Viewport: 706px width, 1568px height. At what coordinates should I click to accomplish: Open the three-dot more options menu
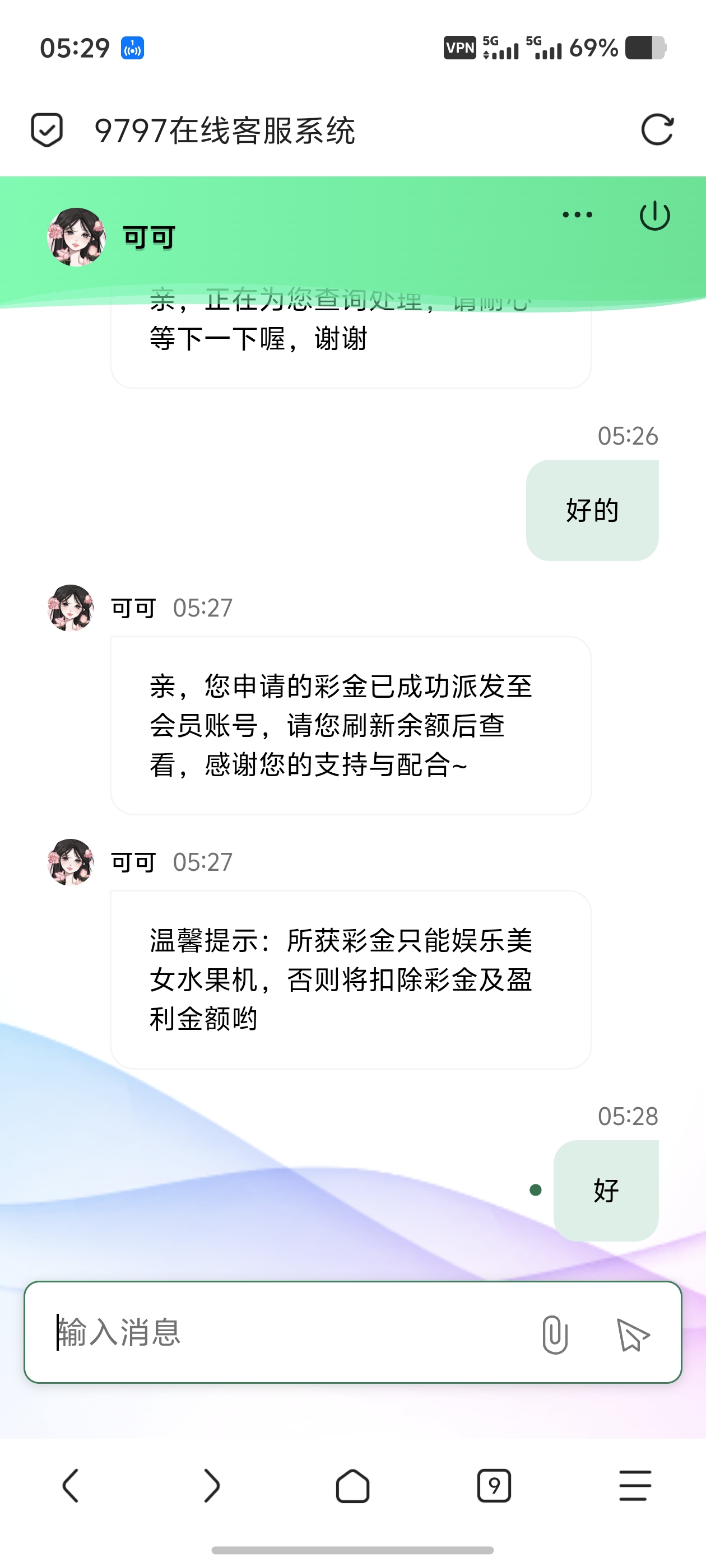pos(577,215)
